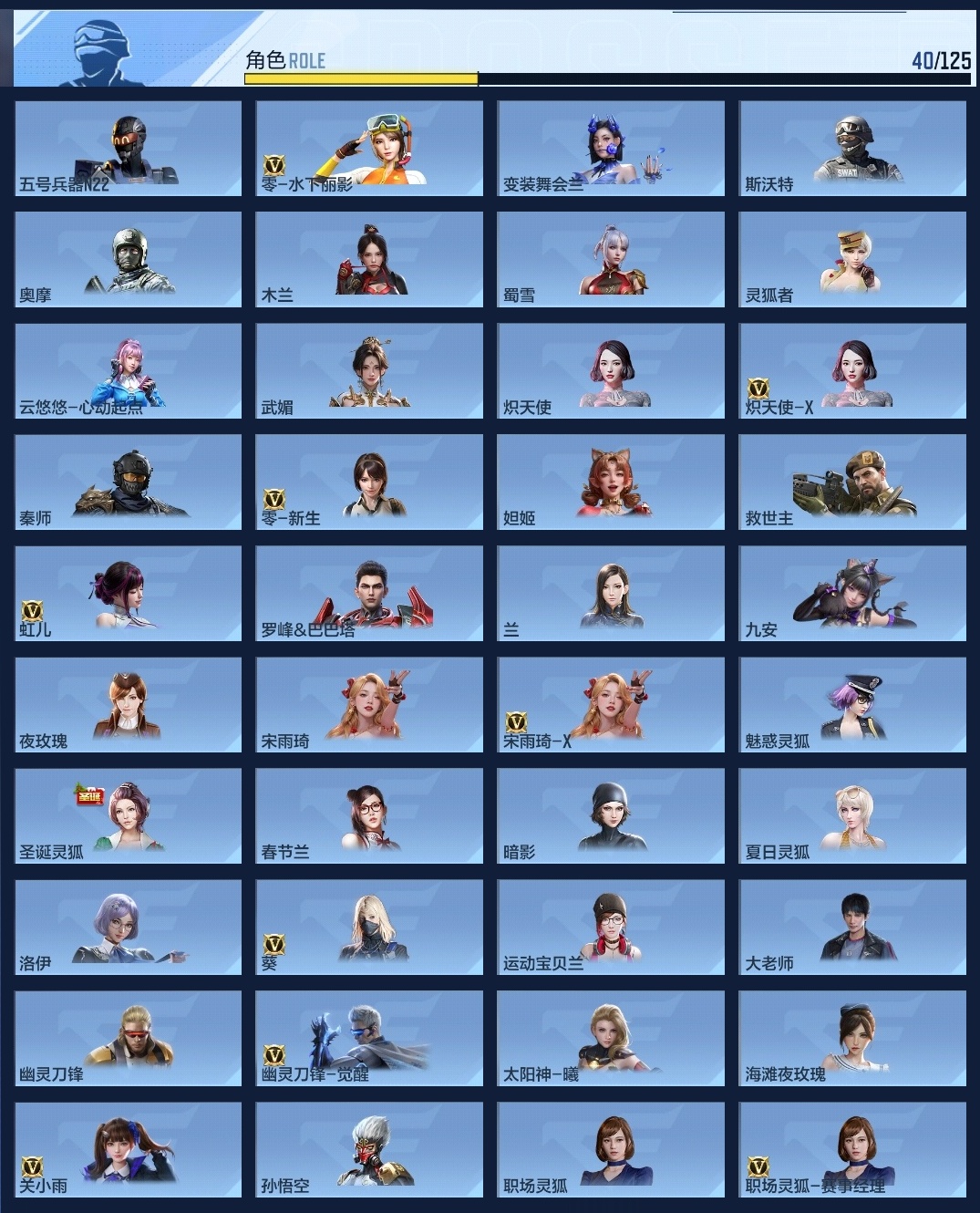
Task: Open the 圣诞灵狐 character card
Action: tap(129, 815)
